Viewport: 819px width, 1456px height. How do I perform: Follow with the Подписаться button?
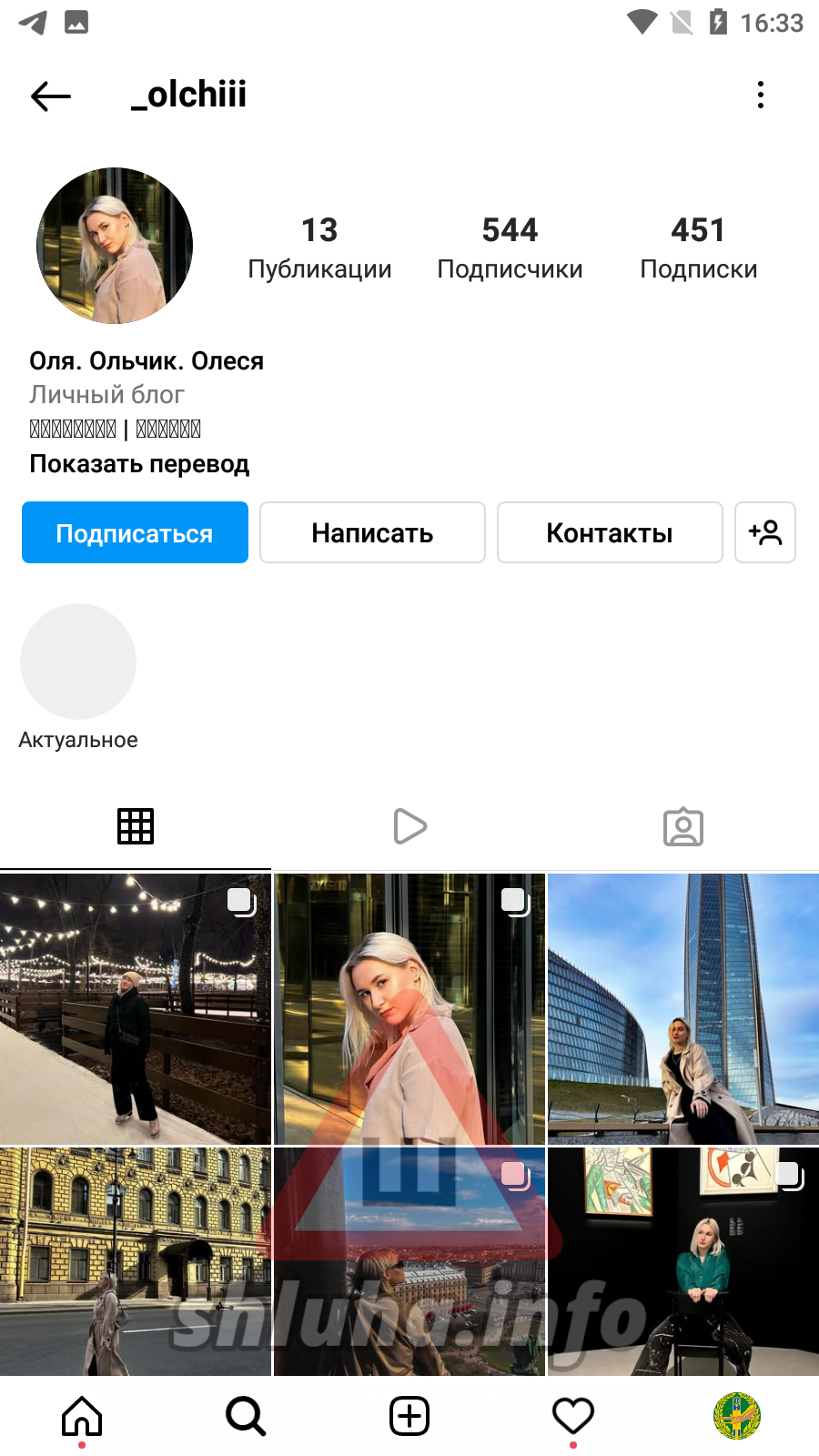coord(135,533)
